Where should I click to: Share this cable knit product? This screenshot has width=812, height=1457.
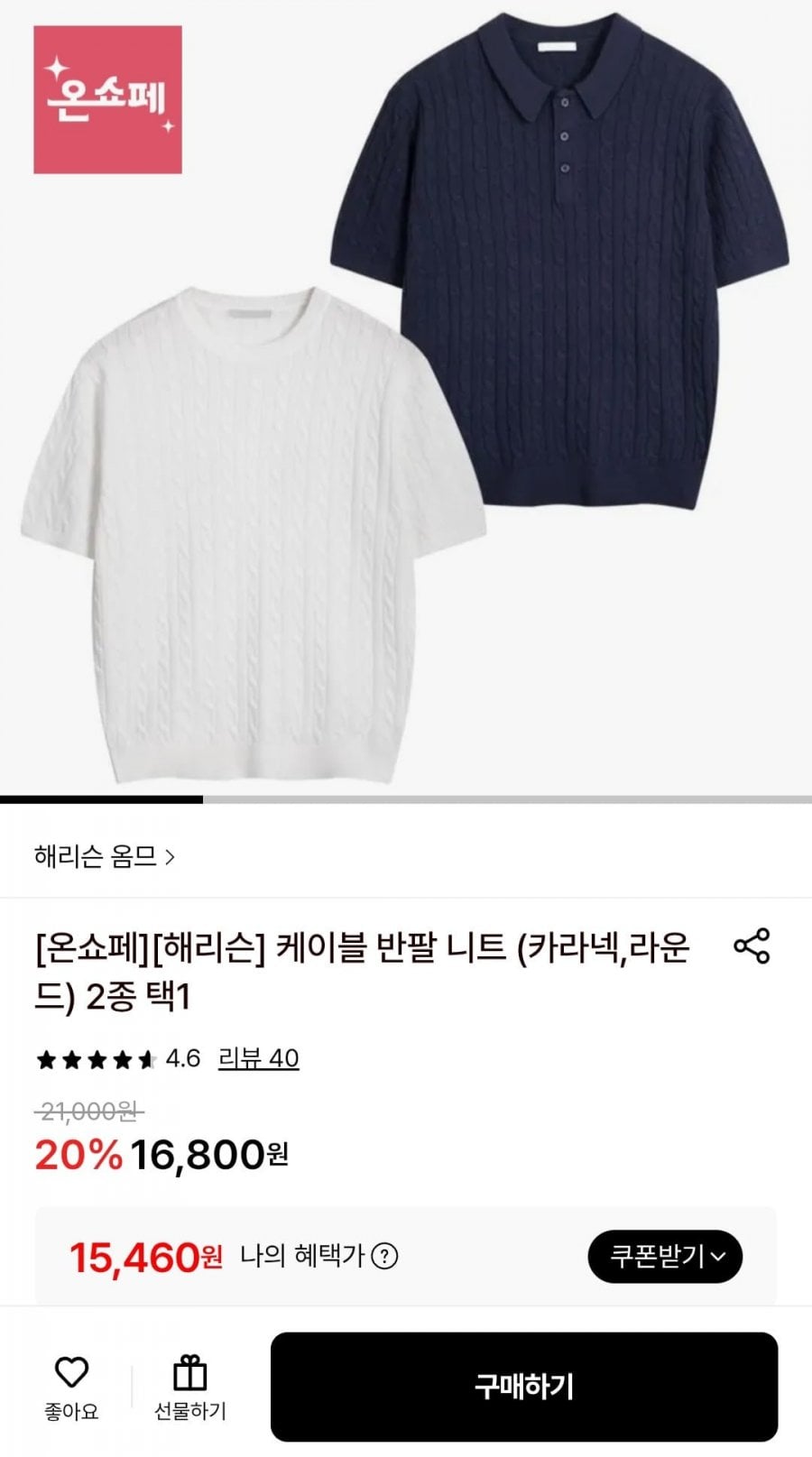[x=752, y=946]
